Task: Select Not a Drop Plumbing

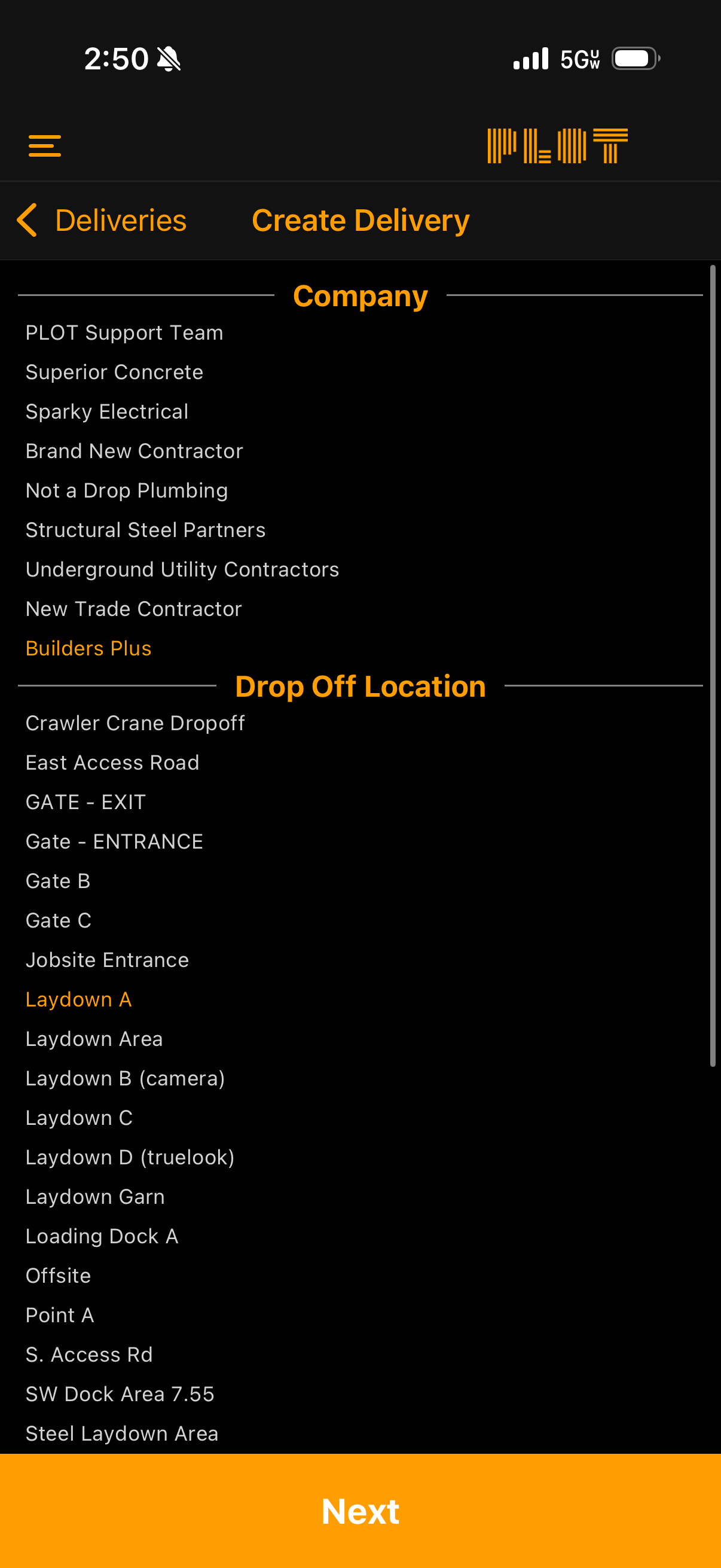Action: coord(127,490)
